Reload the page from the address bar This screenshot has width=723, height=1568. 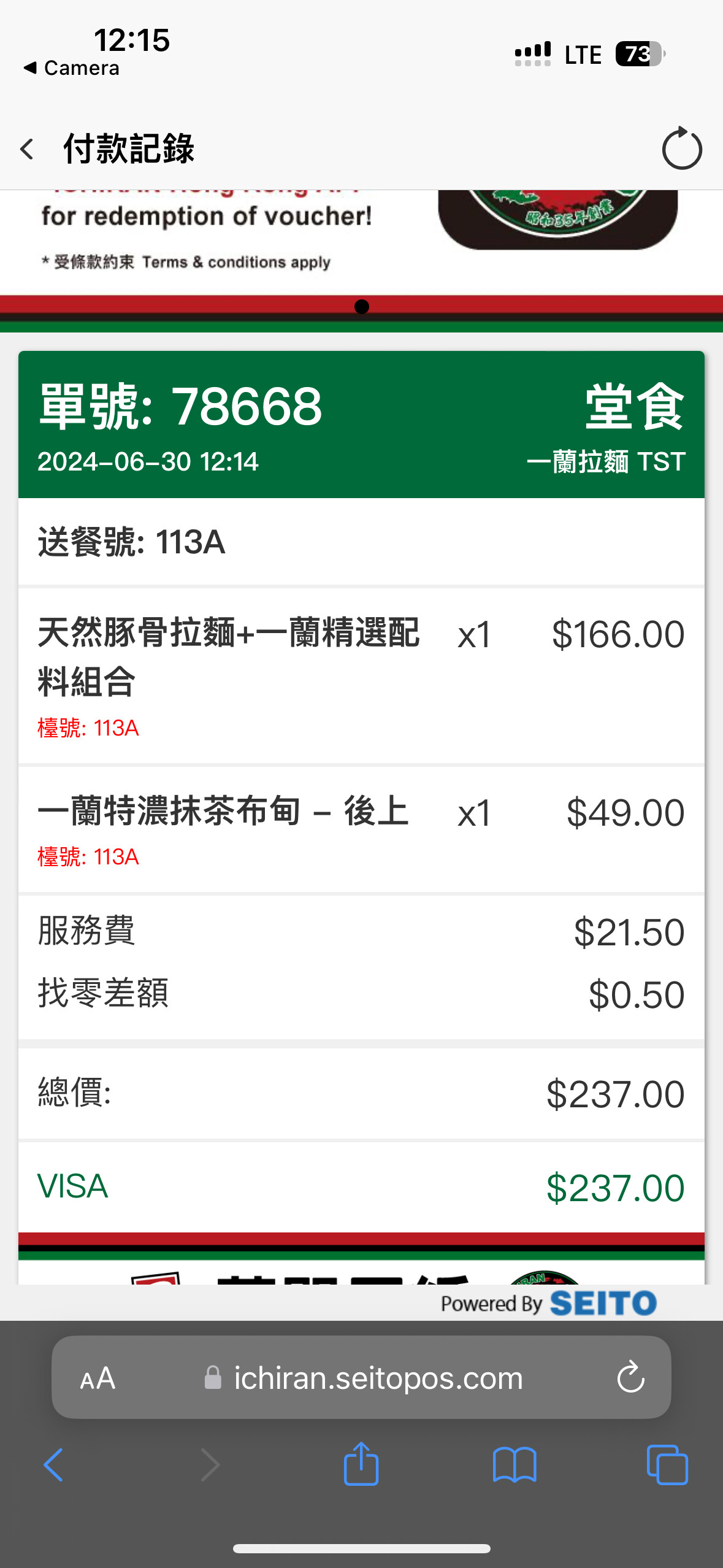pos(630,1378)
